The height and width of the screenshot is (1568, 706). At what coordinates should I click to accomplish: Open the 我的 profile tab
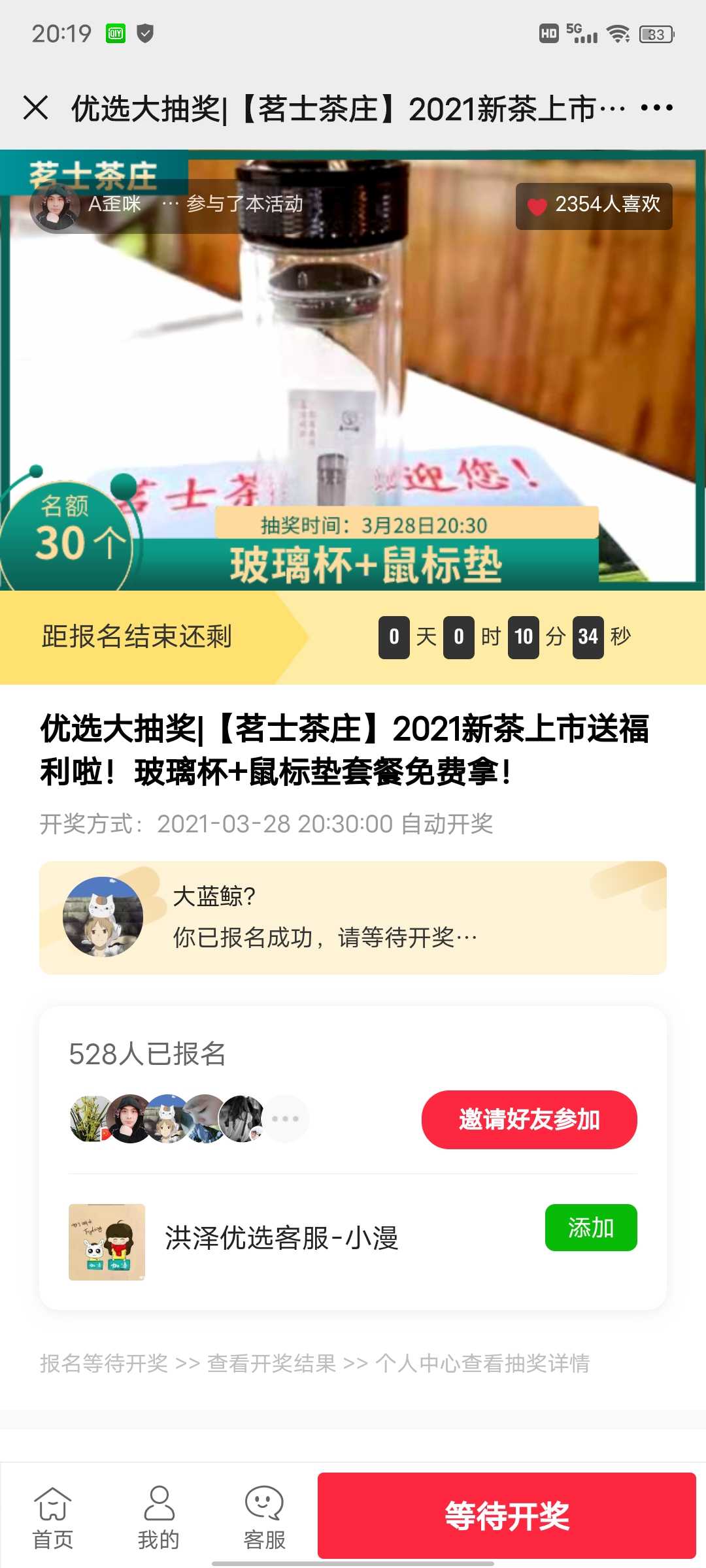[158, 1518]
